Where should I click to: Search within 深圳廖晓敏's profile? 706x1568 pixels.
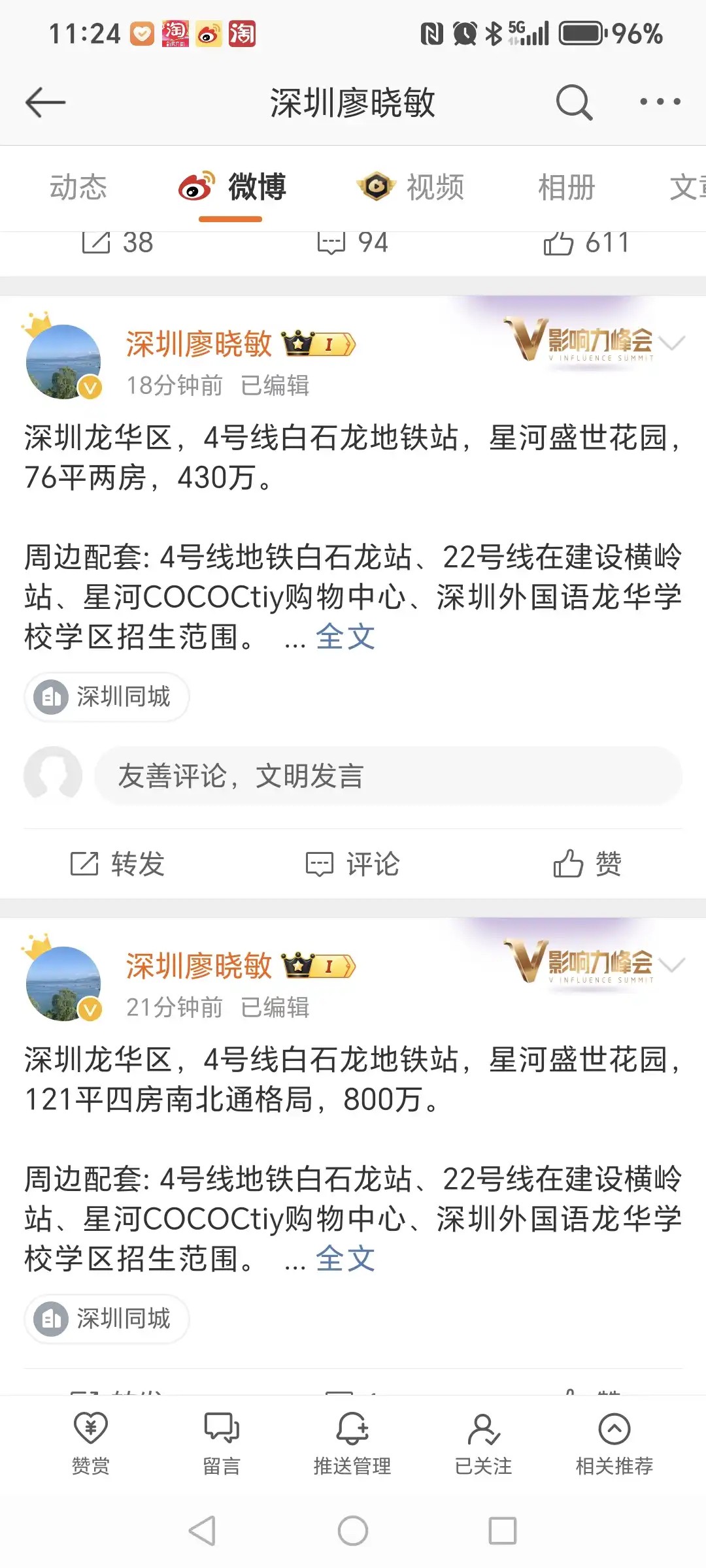click(574, 103)
